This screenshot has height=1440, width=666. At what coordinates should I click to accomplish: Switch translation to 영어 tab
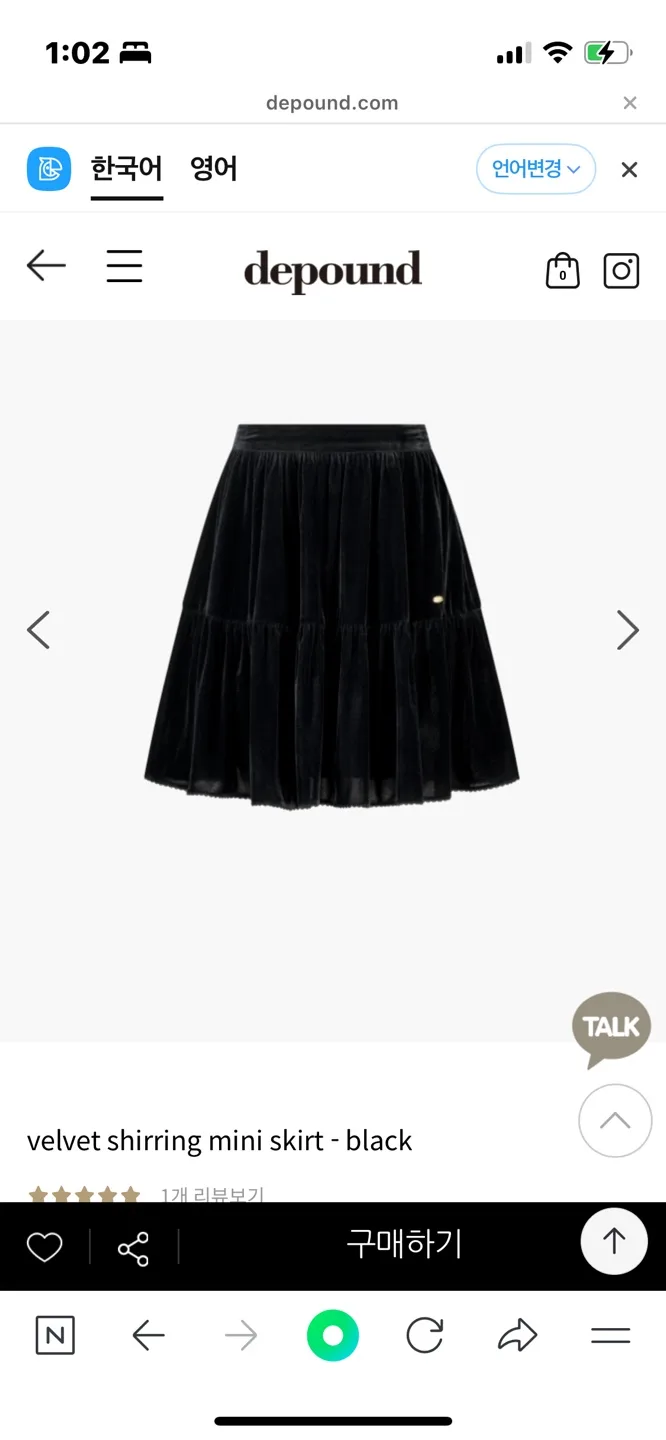214,169
